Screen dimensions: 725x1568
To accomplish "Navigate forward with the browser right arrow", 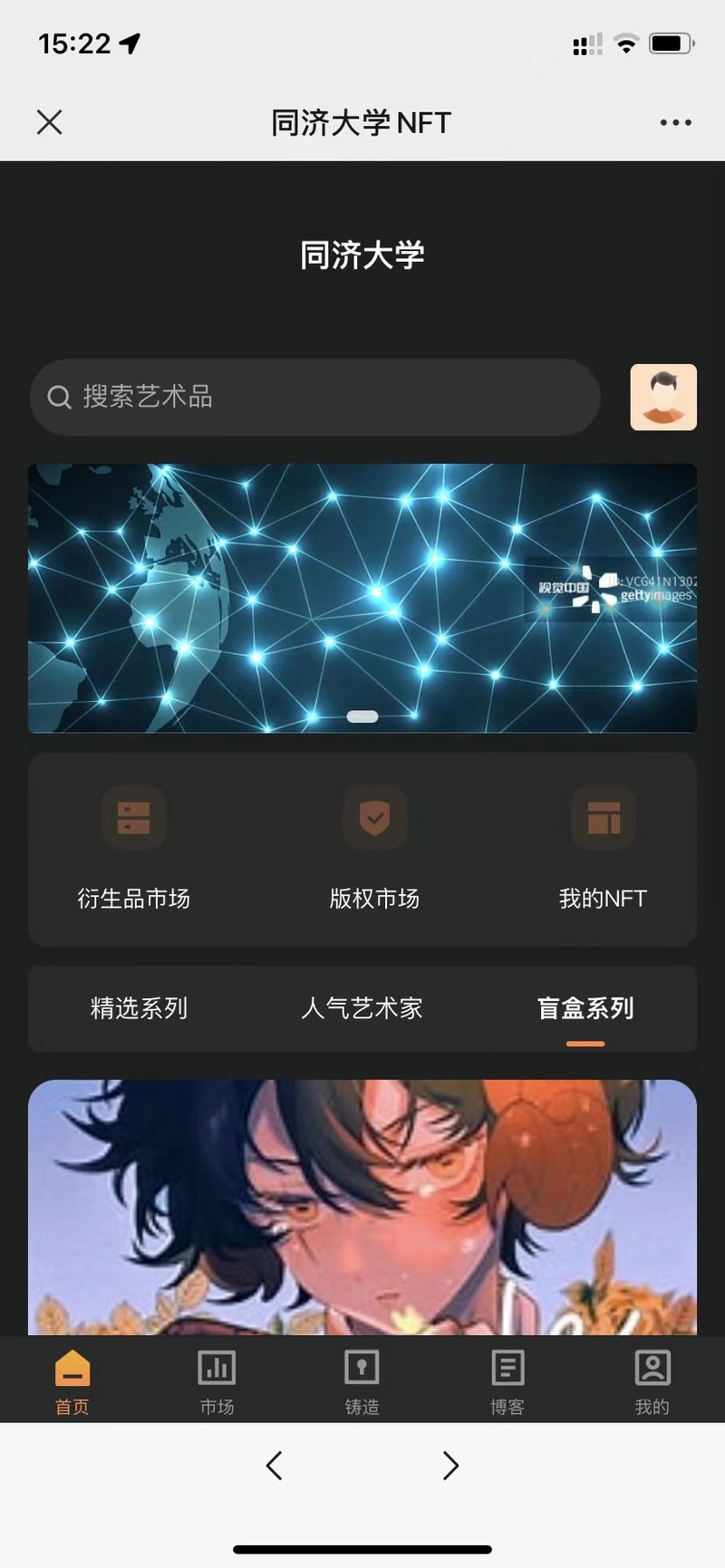I will [x=450, y=1465].
